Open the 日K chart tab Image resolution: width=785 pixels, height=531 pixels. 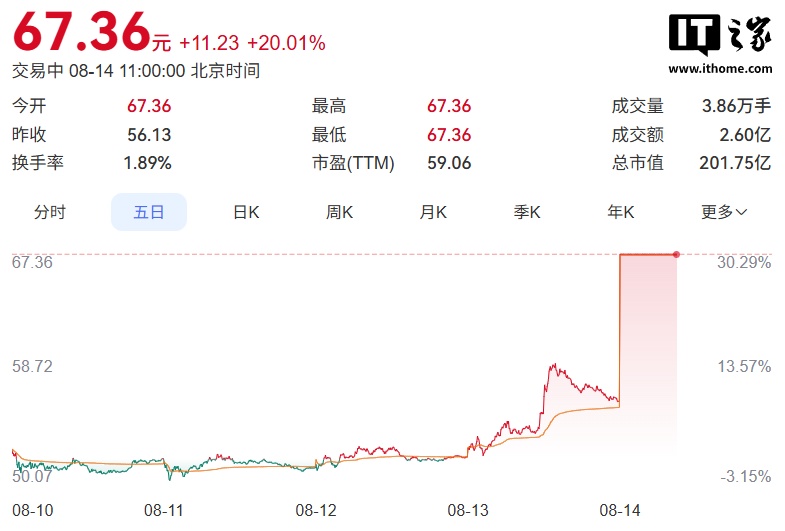(246, 212)
